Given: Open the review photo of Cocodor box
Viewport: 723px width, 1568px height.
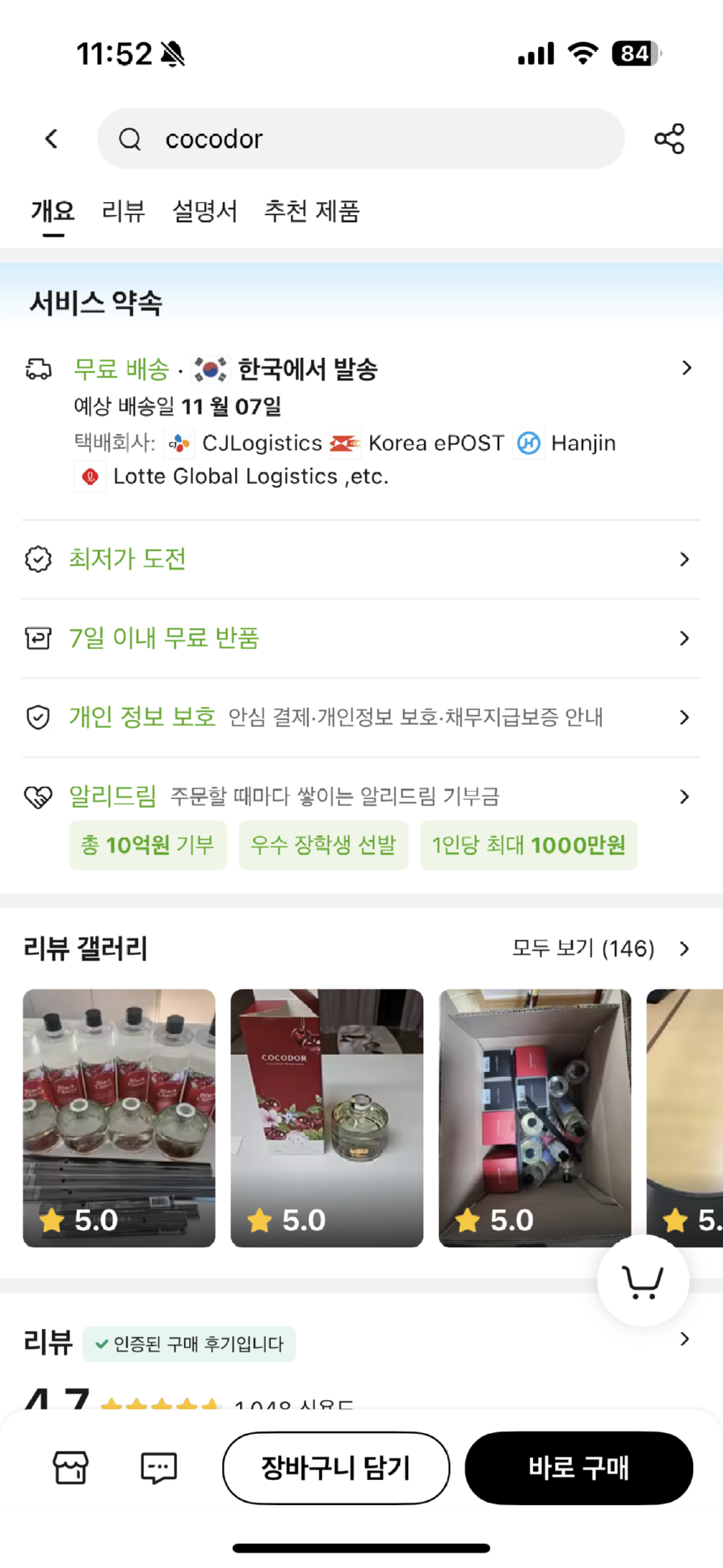Looking at the screenshot, I should pos(326,1117).
